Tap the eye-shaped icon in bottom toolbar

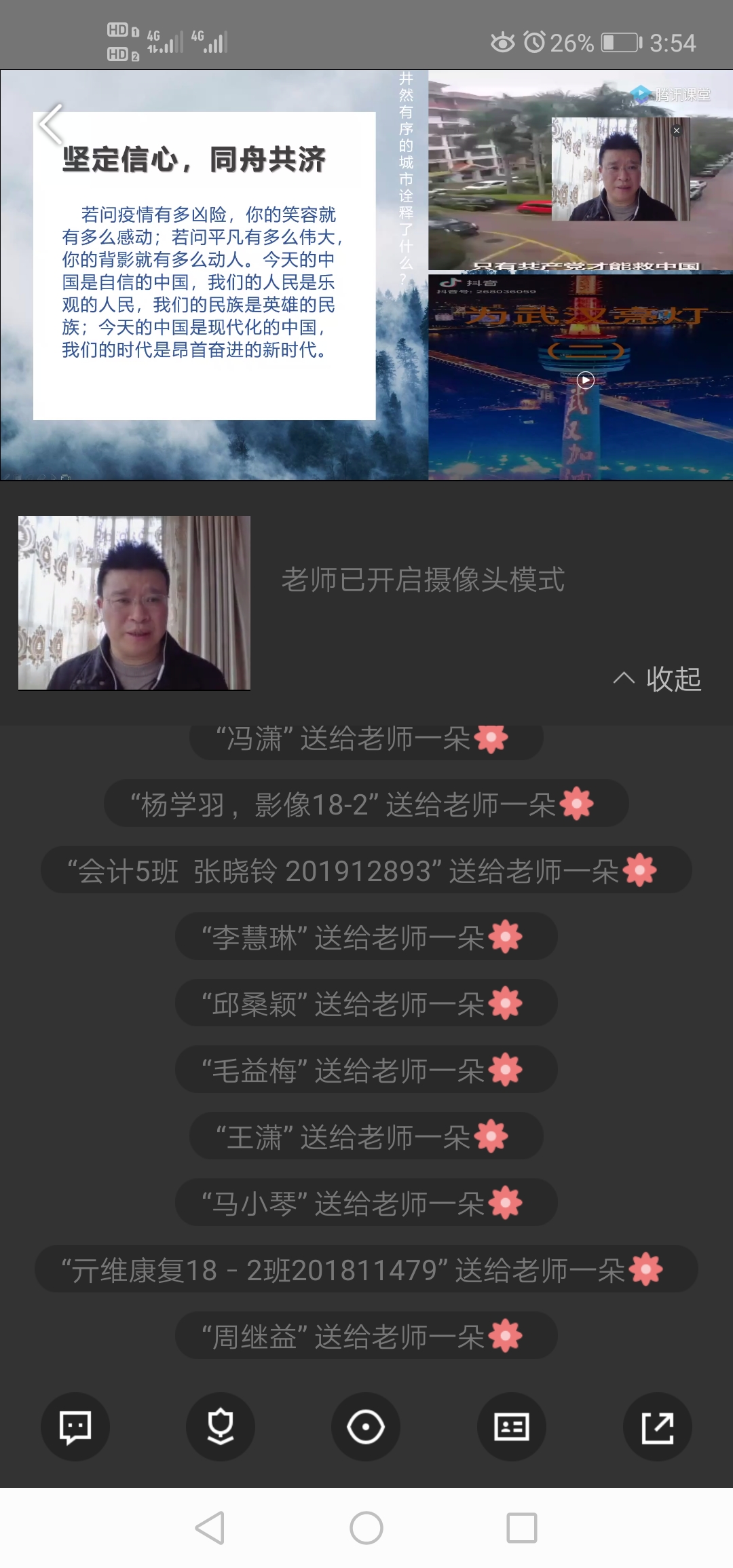click(x=366, y=1427)
